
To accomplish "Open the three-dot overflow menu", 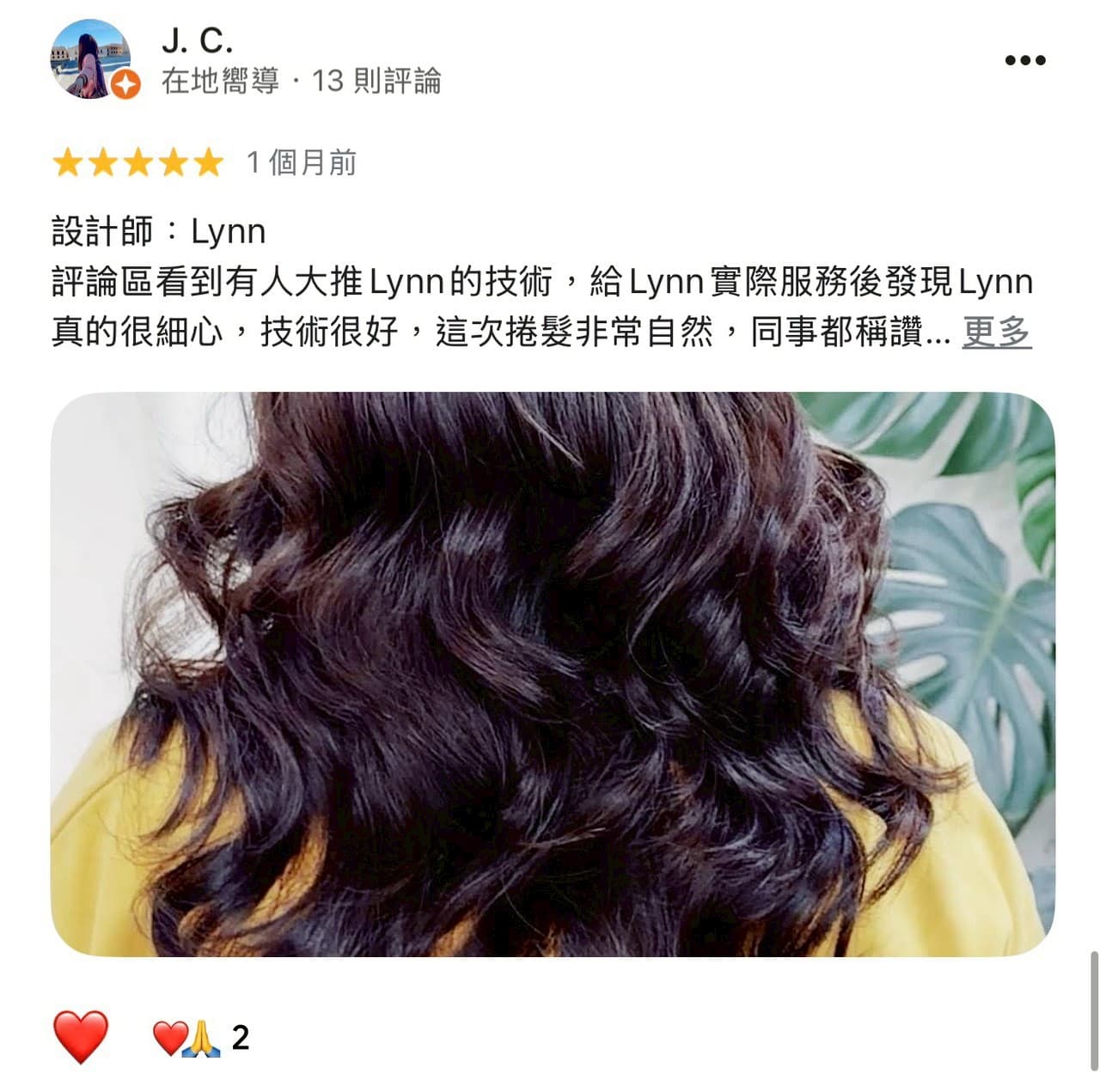I will (1024, 60).
